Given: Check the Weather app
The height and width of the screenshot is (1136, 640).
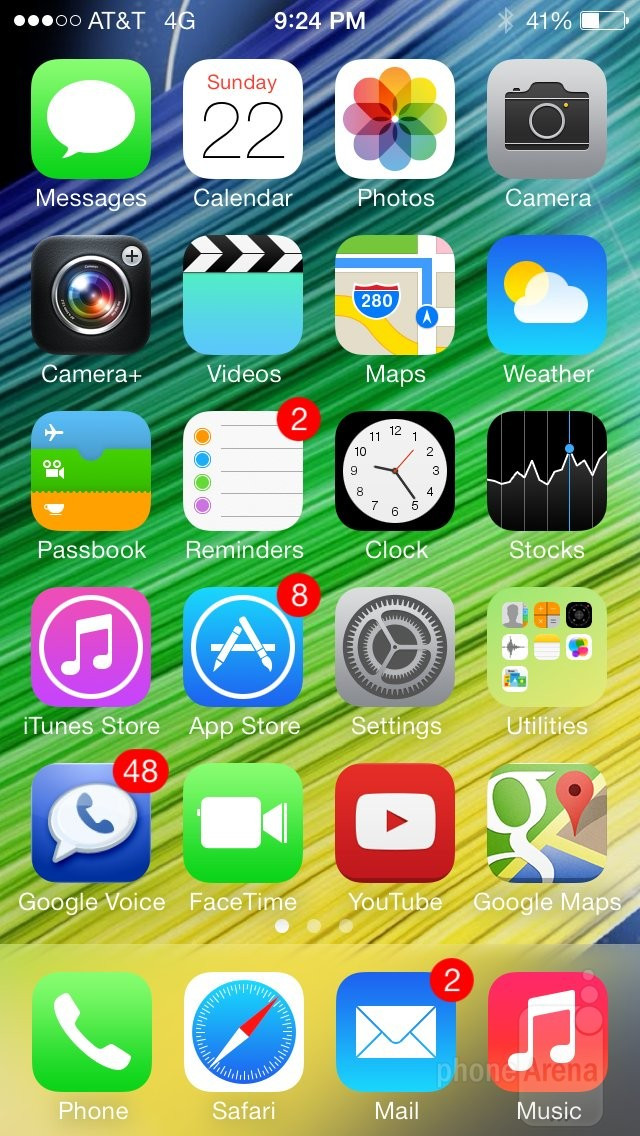Looking at the screenshot, I should (547, 296).
